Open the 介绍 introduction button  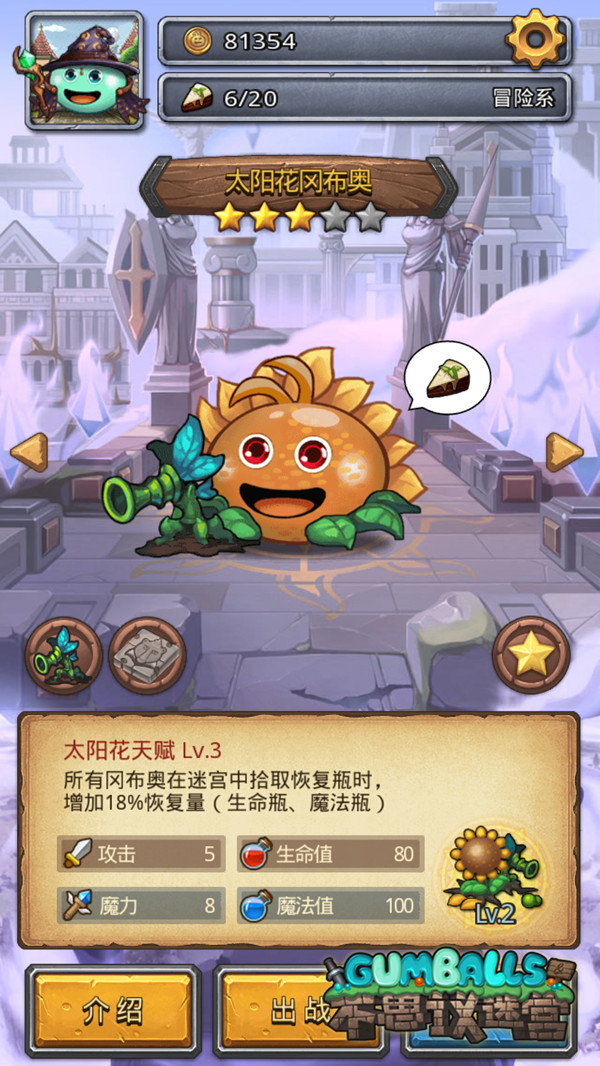click(x=111, y=1010)
